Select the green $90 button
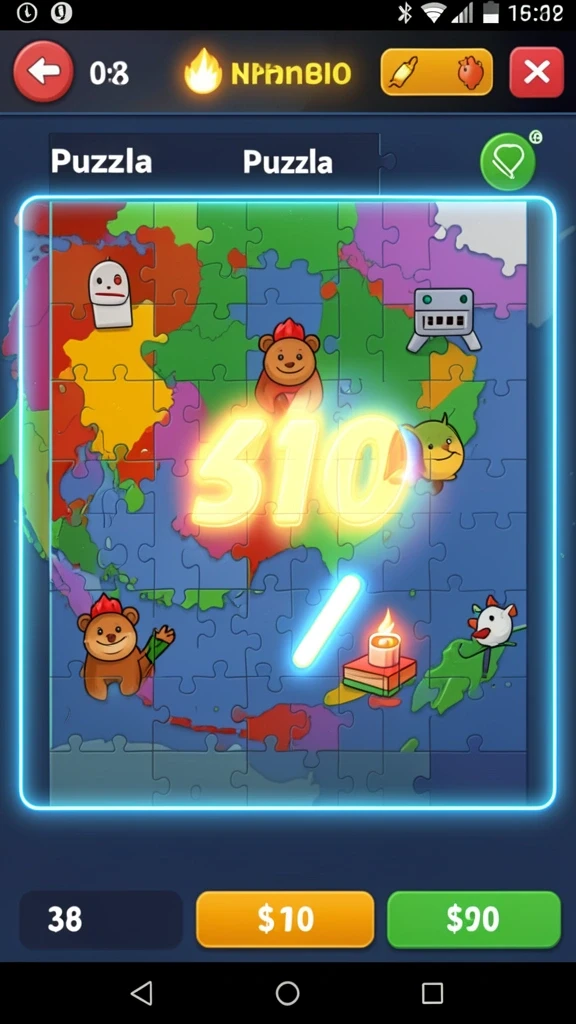This screenshot has height=1024, width=576. tap(473, 920)
